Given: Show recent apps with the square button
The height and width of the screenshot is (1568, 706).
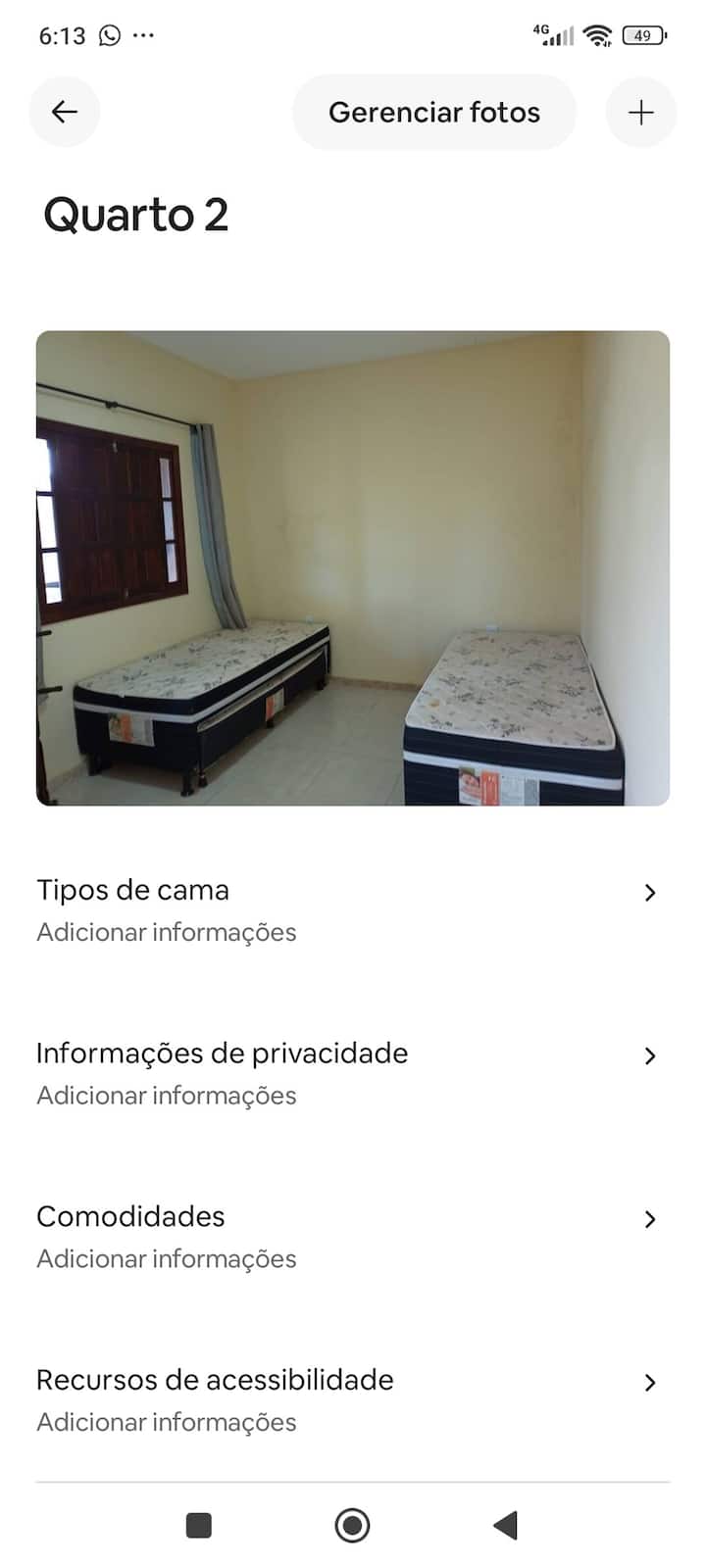Looking at the screenshot, I should pos(199,1525).
